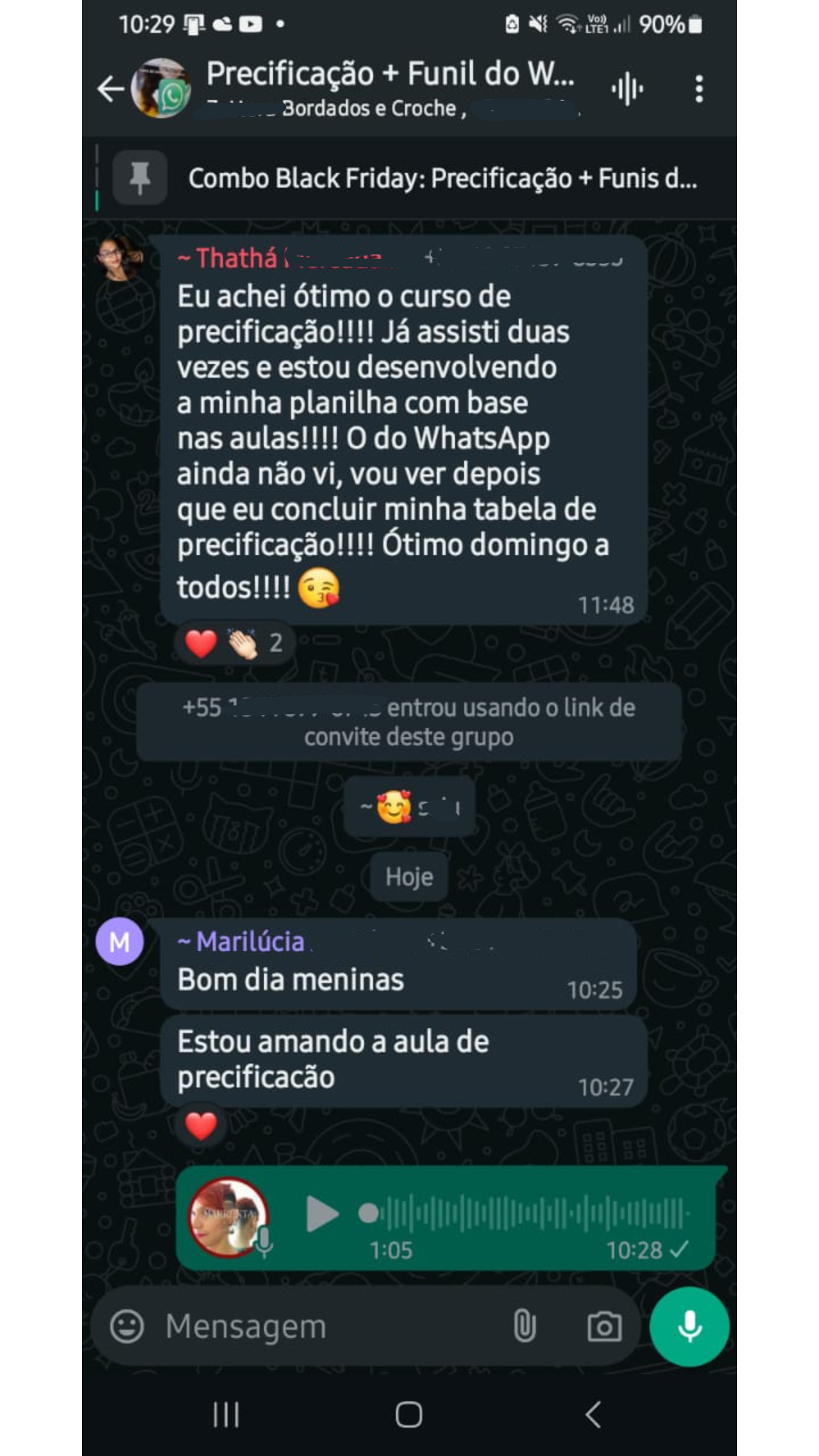Screen dimensions: 819x1456
Task: Show recent apps
Action: click(x=226, y=1414)
